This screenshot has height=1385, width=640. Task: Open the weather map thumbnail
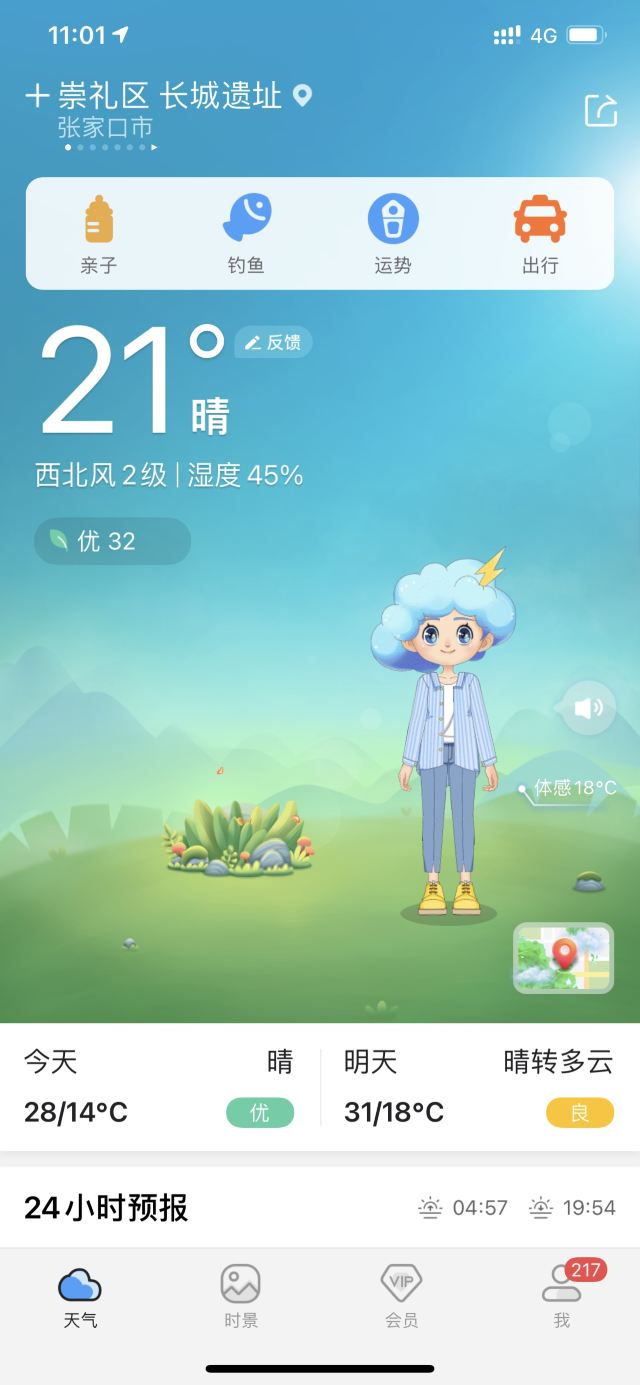point(563,957)
